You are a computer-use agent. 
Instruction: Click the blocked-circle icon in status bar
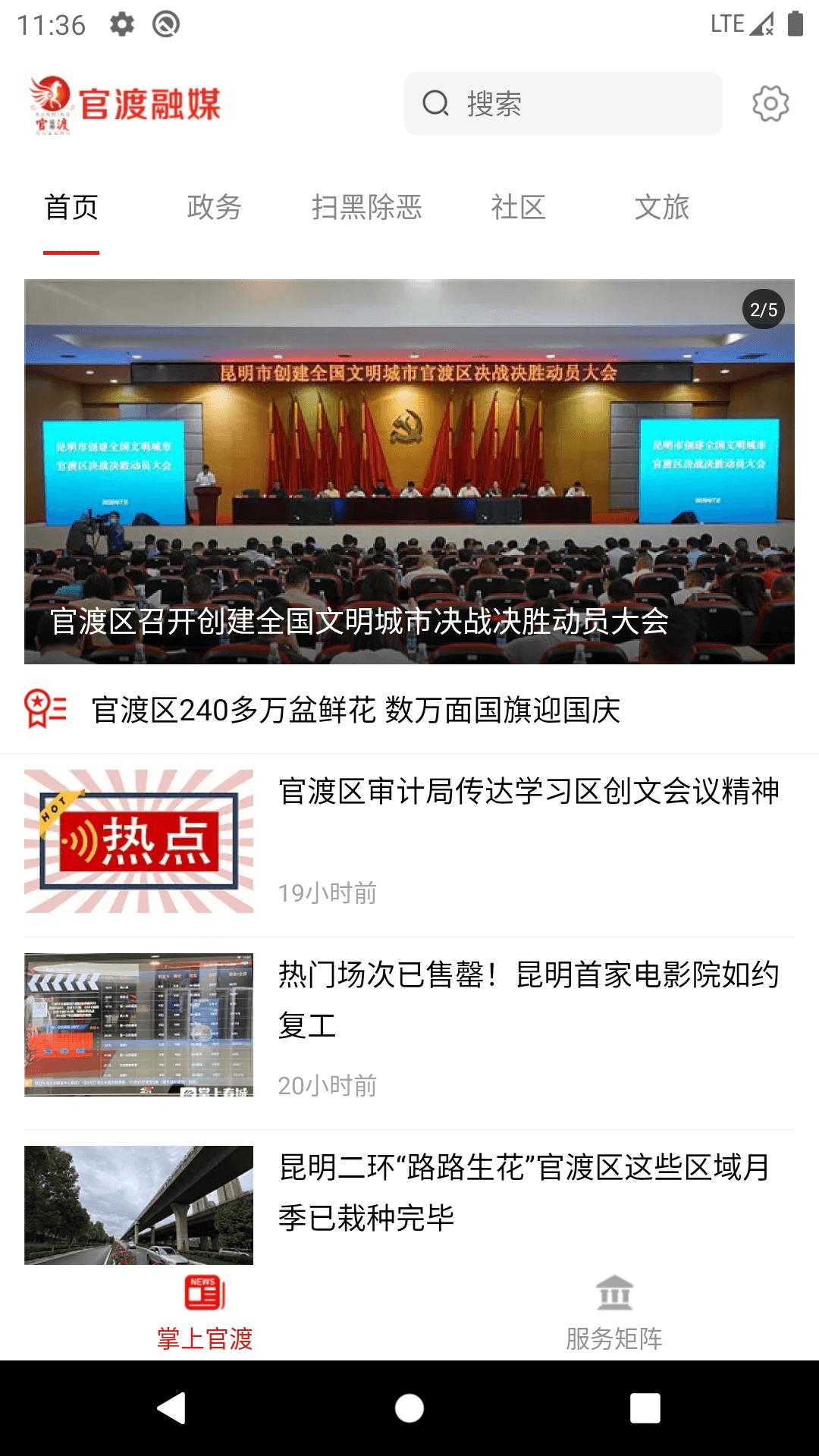coord(167,23)
